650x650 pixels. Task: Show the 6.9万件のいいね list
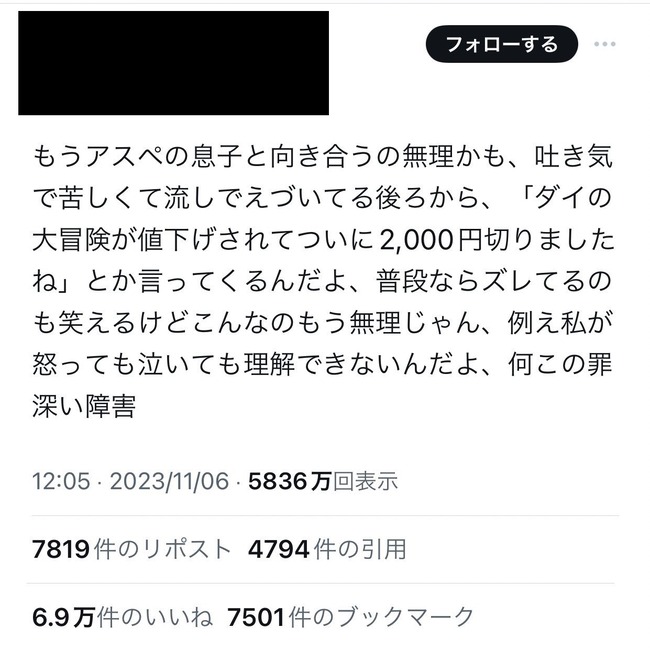point(123,617)
